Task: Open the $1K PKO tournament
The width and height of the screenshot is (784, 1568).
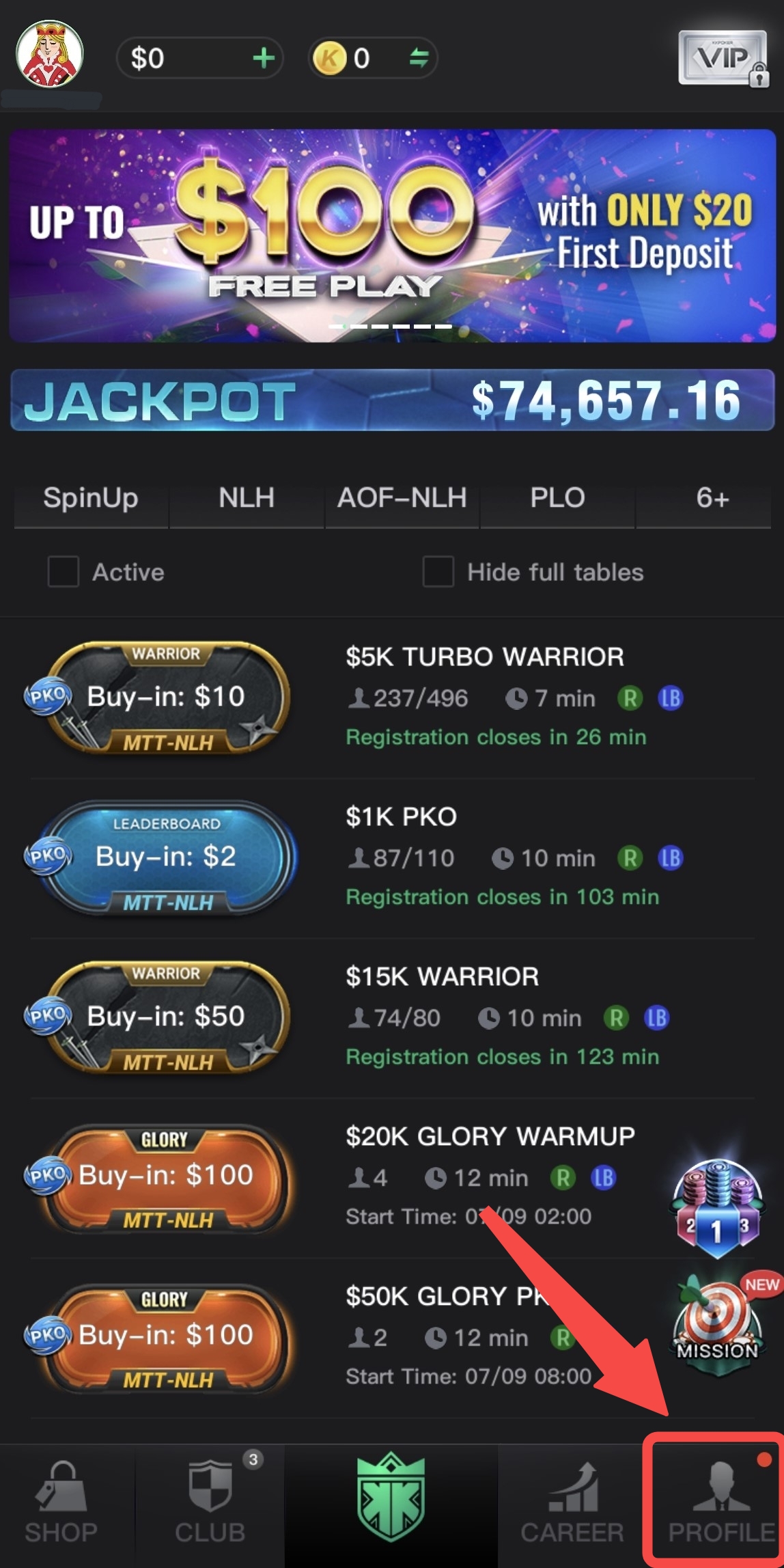Action: (x=402, y=817)
